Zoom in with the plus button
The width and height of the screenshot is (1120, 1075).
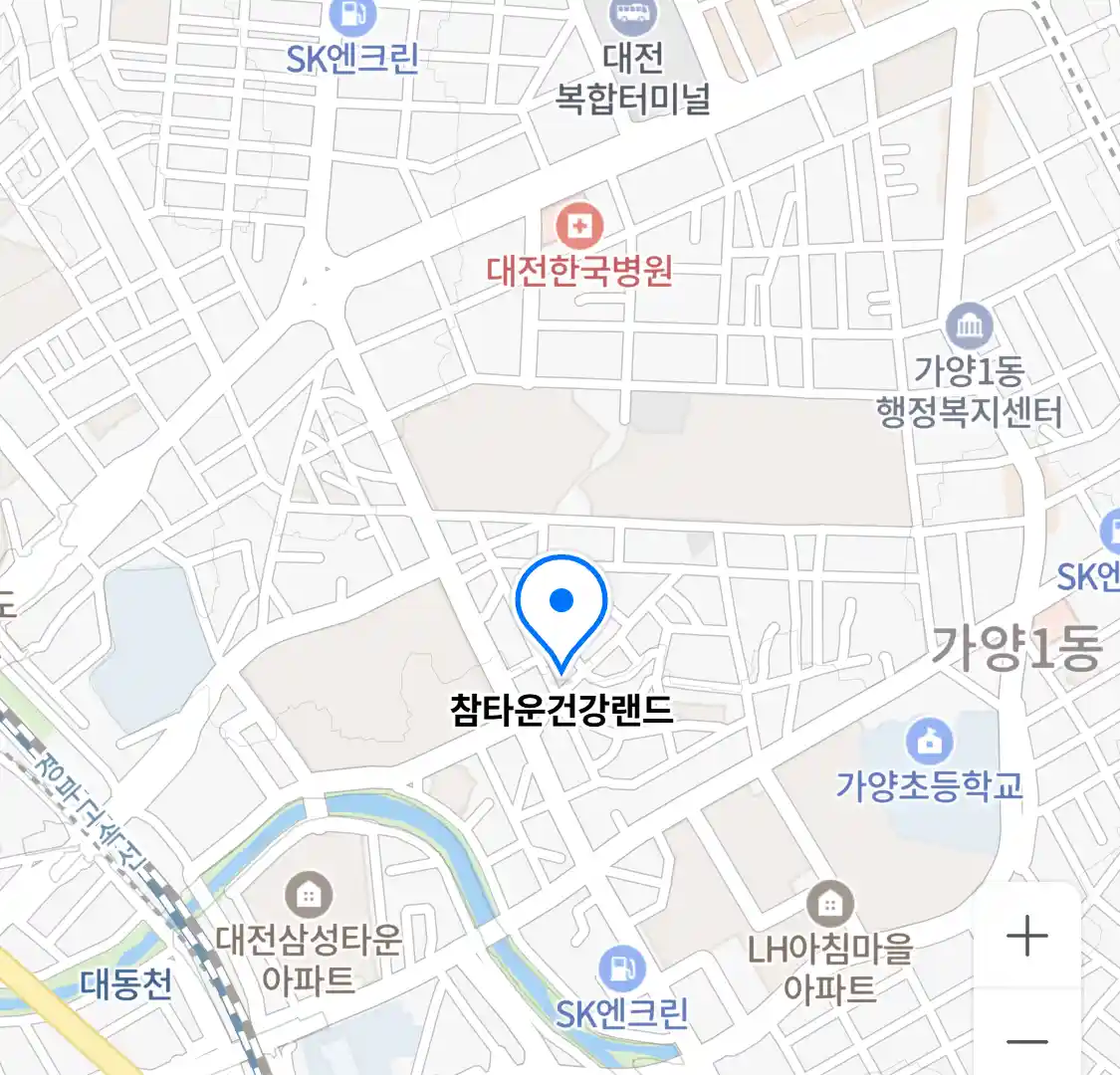(x=1026, y=937)
